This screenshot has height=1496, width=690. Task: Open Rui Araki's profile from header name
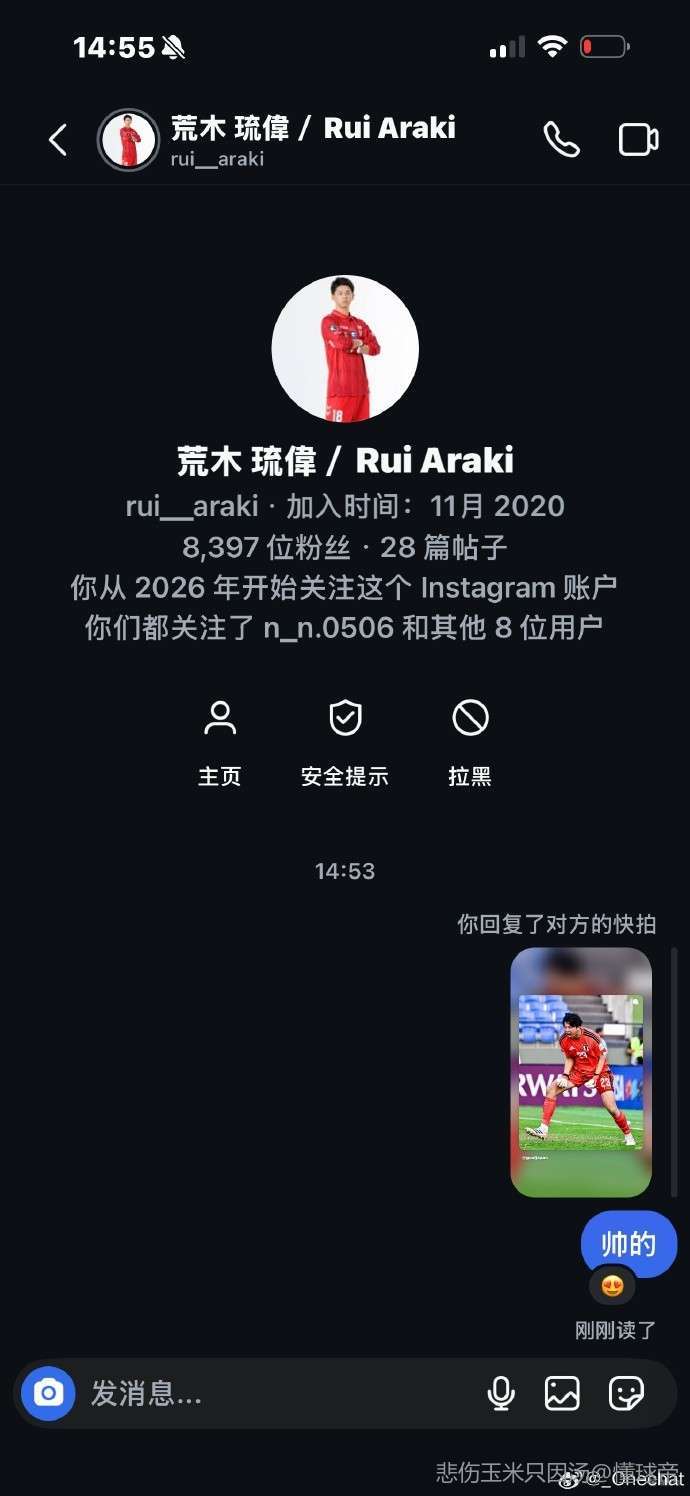312,129
